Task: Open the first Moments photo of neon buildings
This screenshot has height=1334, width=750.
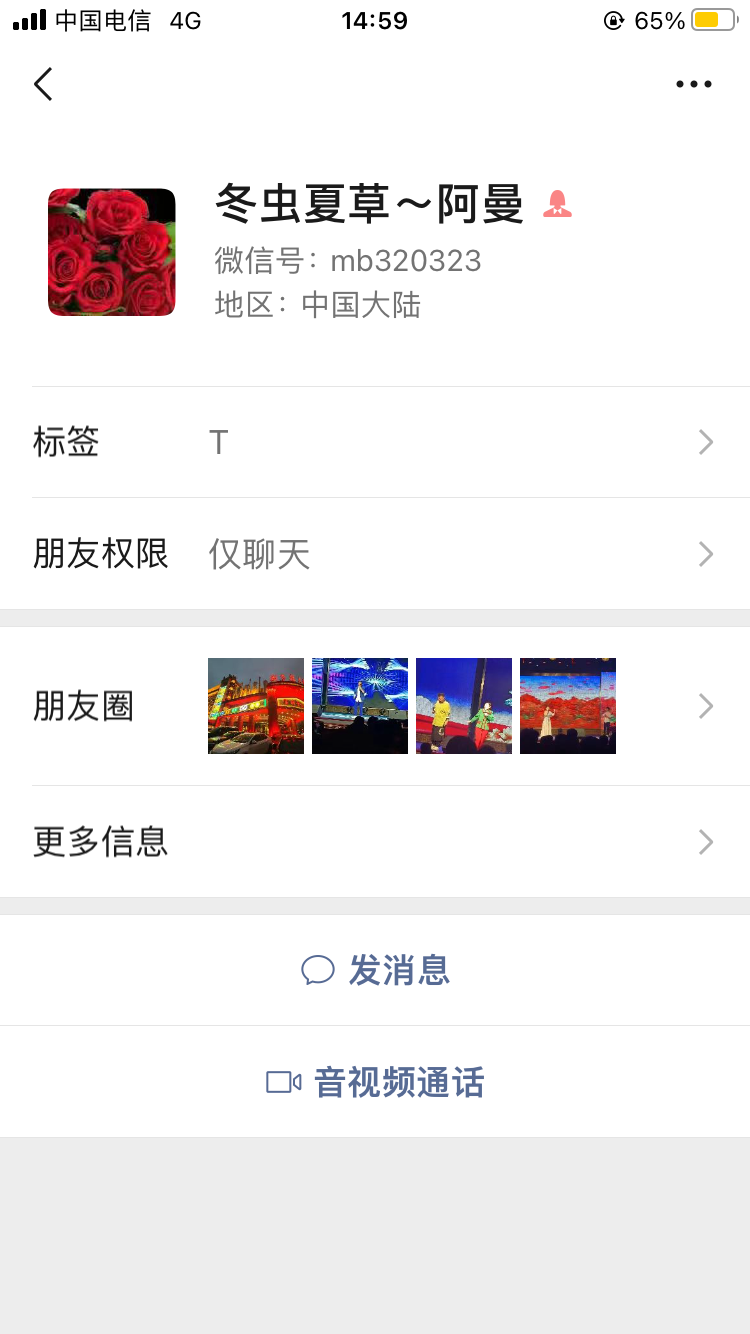Action: [256, 705]
